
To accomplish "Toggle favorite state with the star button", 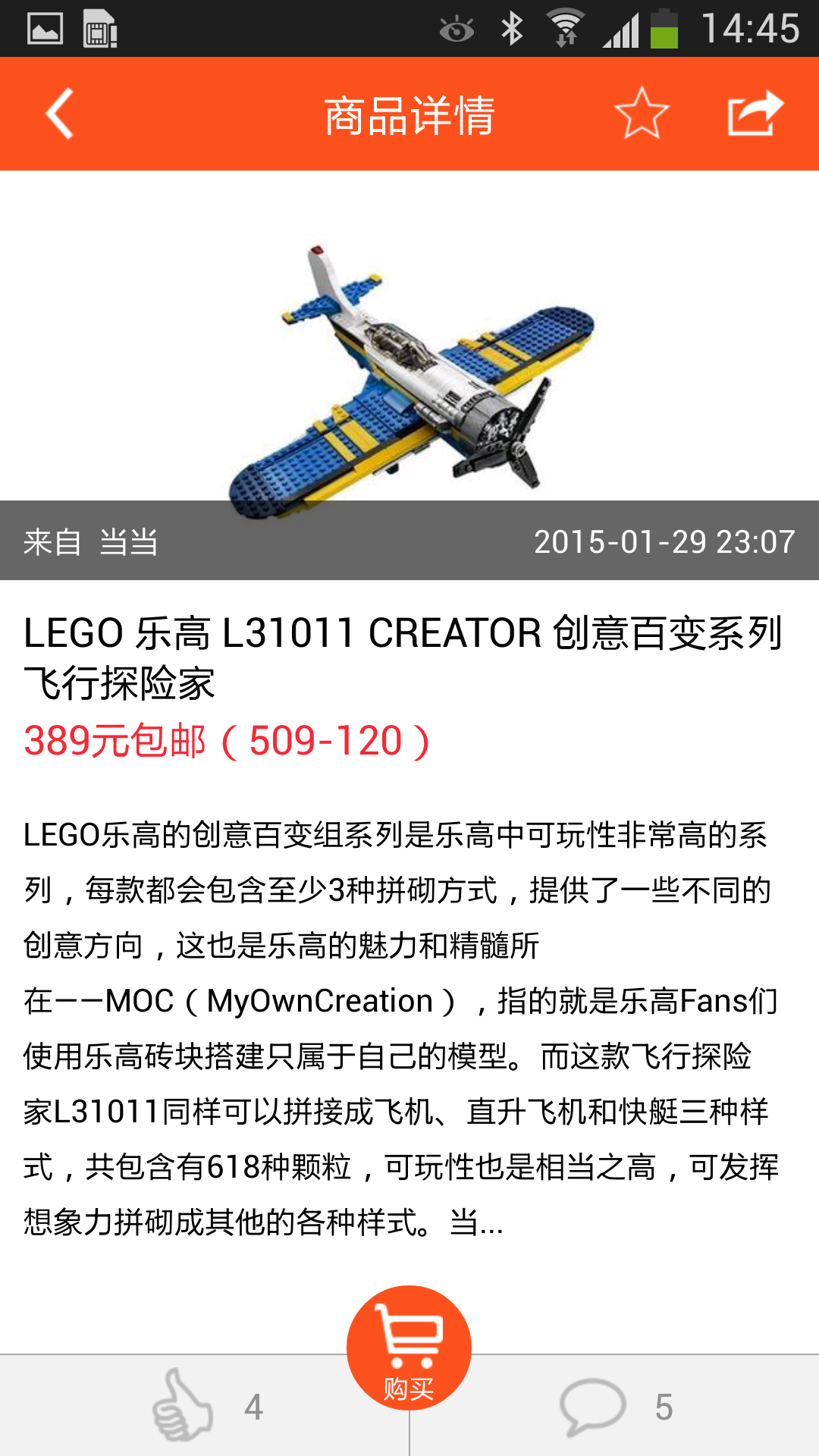I will click(x=641, y=114).
